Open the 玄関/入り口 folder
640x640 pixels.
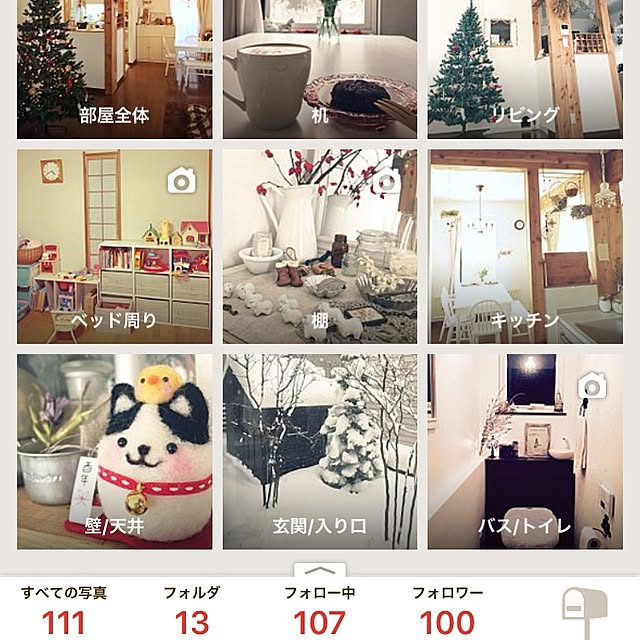319,450
